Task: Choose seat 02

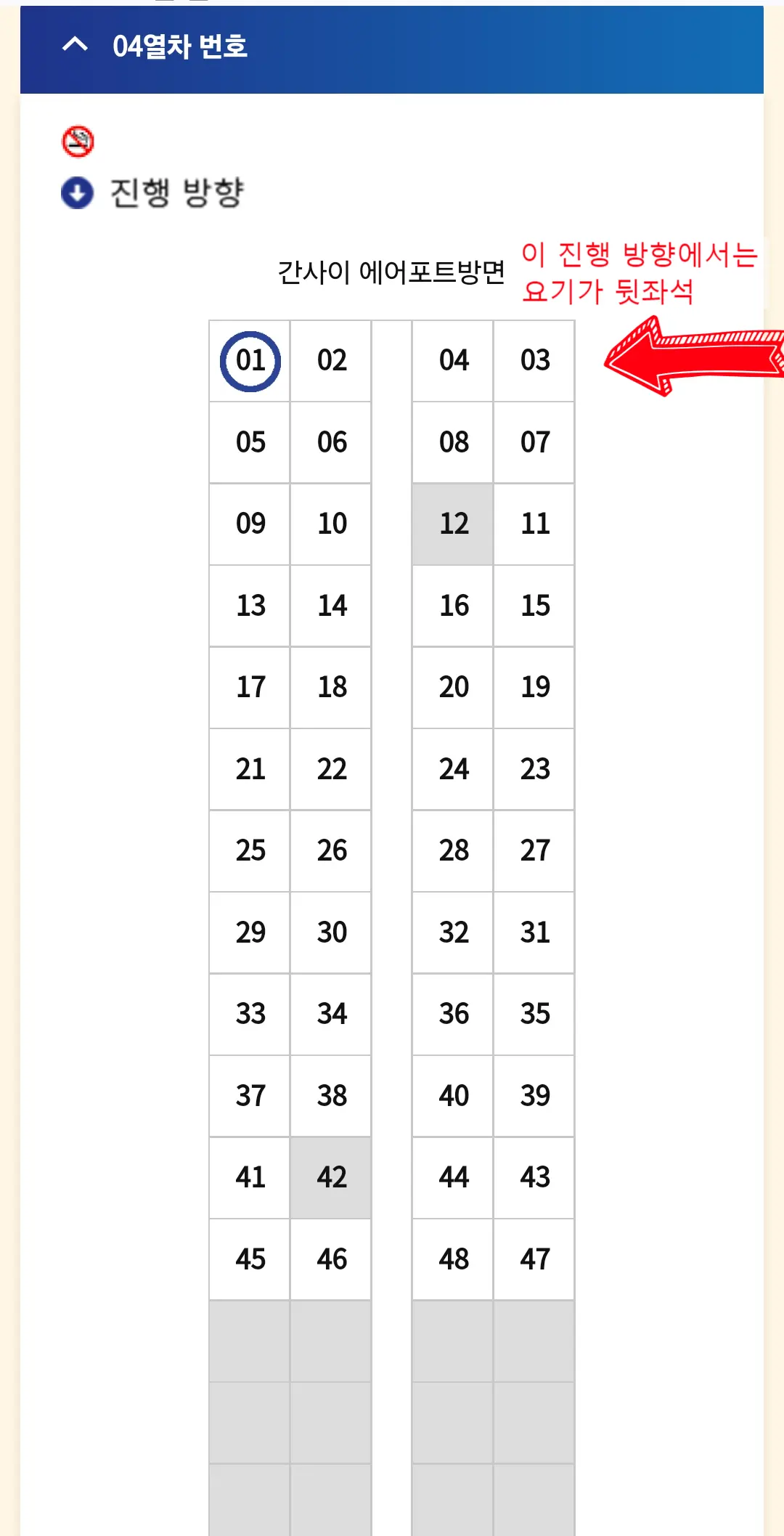Action: pyautogui.click(x=332, y=361)
